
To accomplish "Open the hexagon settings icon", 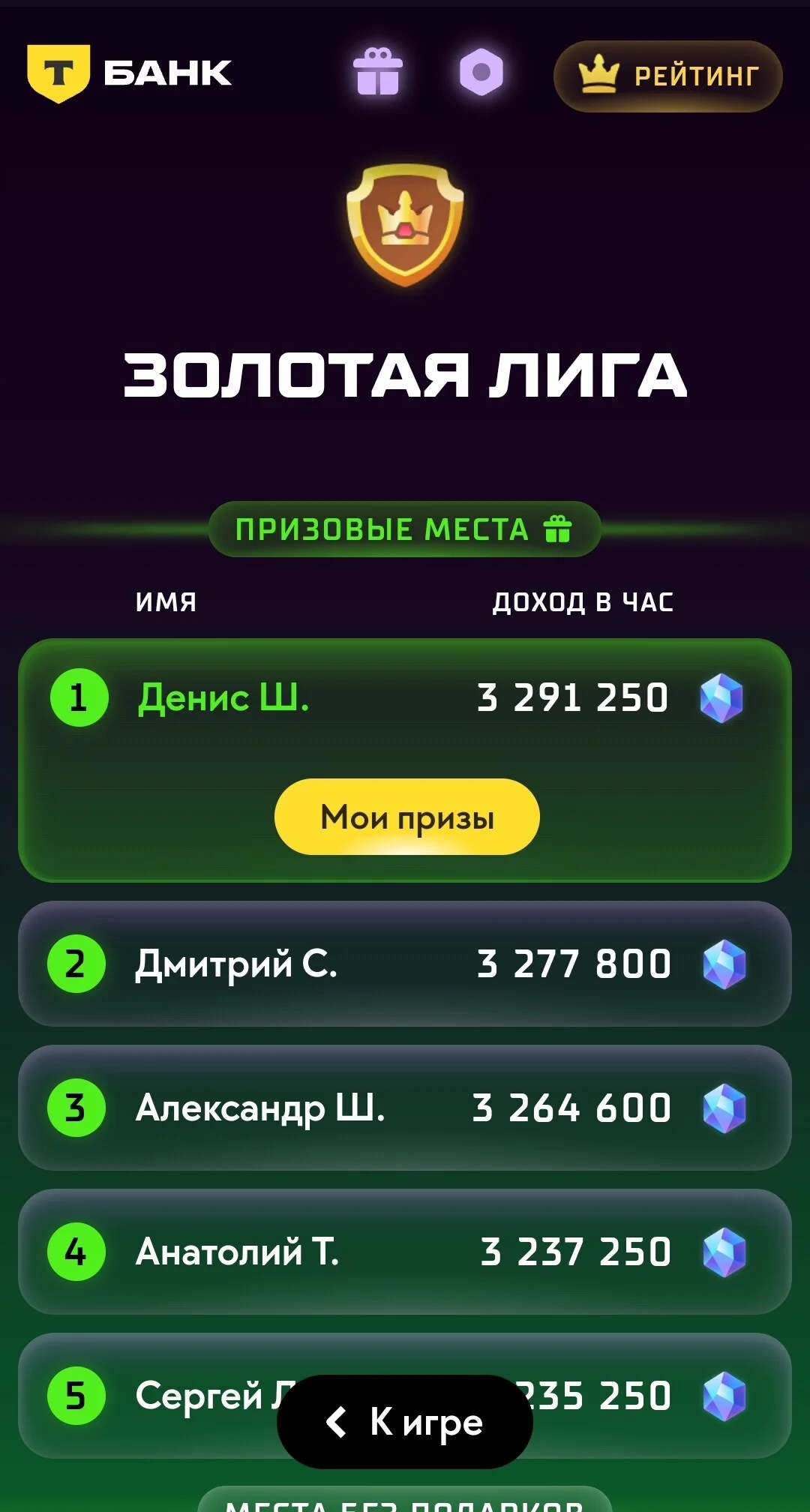I will (481, 72).
